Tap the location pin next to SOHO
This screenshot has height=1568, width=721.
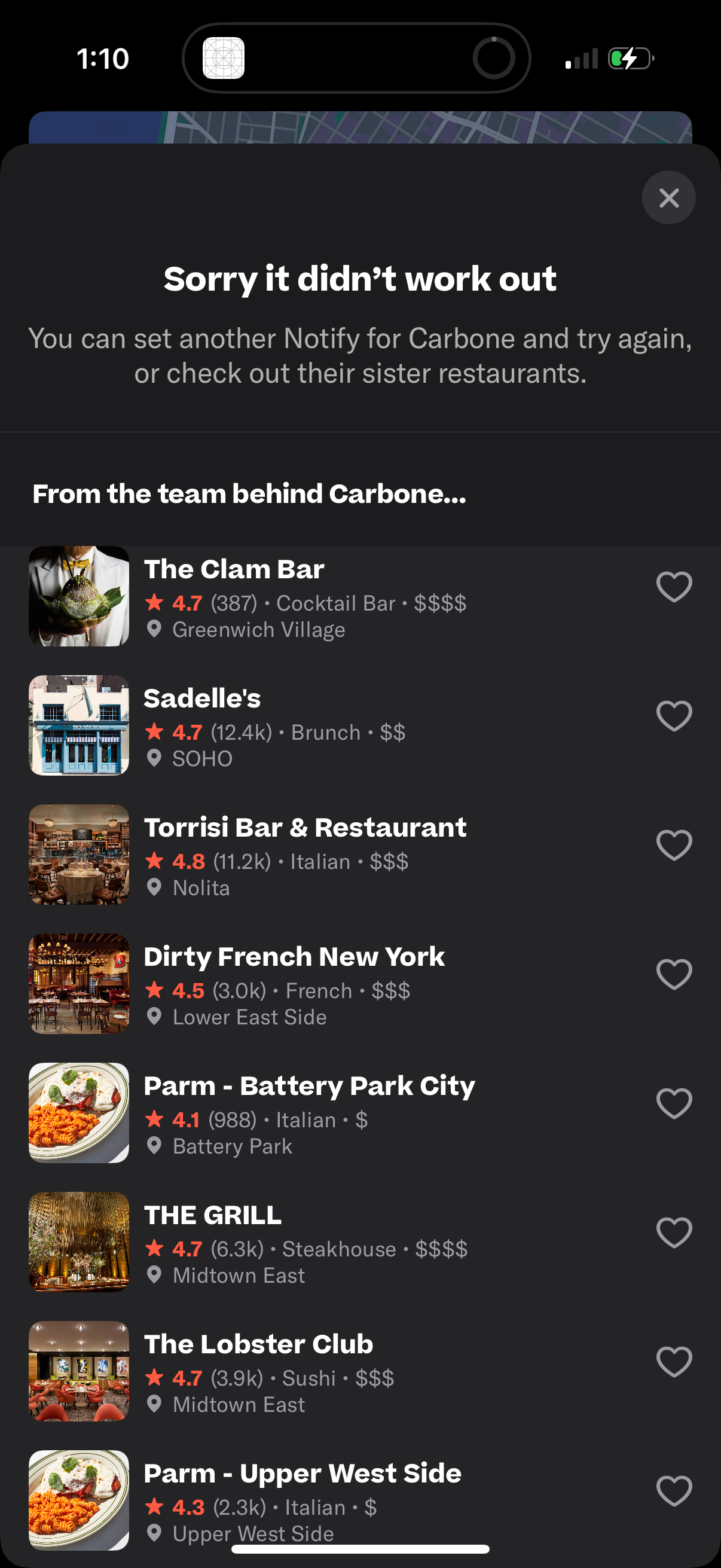(x=155, y=758)
